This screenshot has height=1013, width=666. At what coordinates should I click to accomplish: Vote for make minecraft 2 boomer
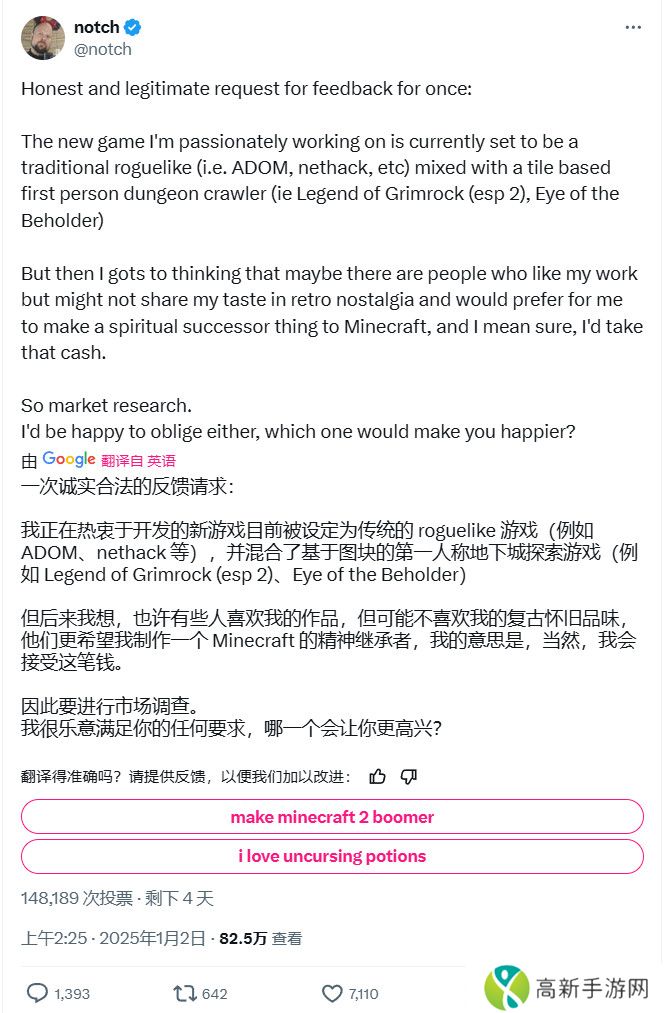(332, 817)
